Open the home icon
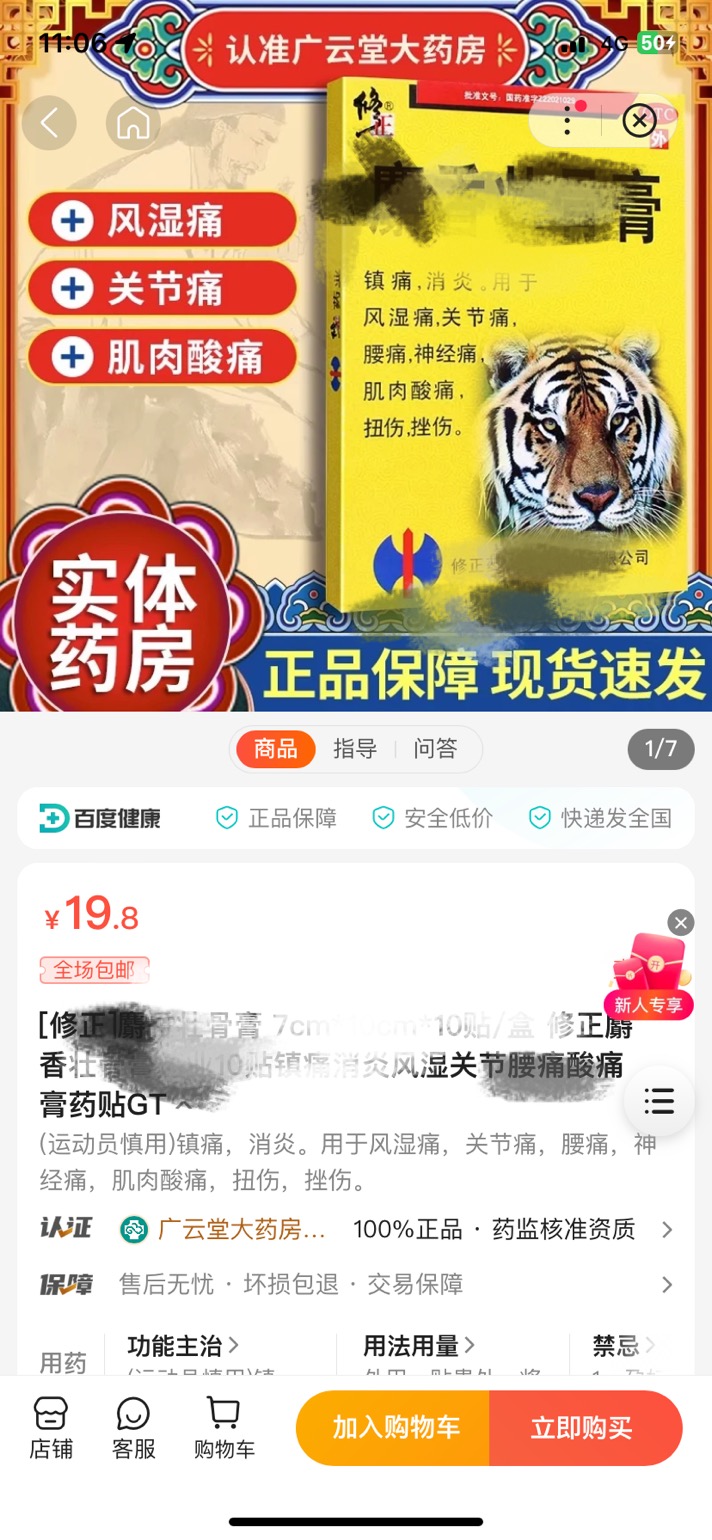Viewport: 712px width, 1540px height. [133, 123]
